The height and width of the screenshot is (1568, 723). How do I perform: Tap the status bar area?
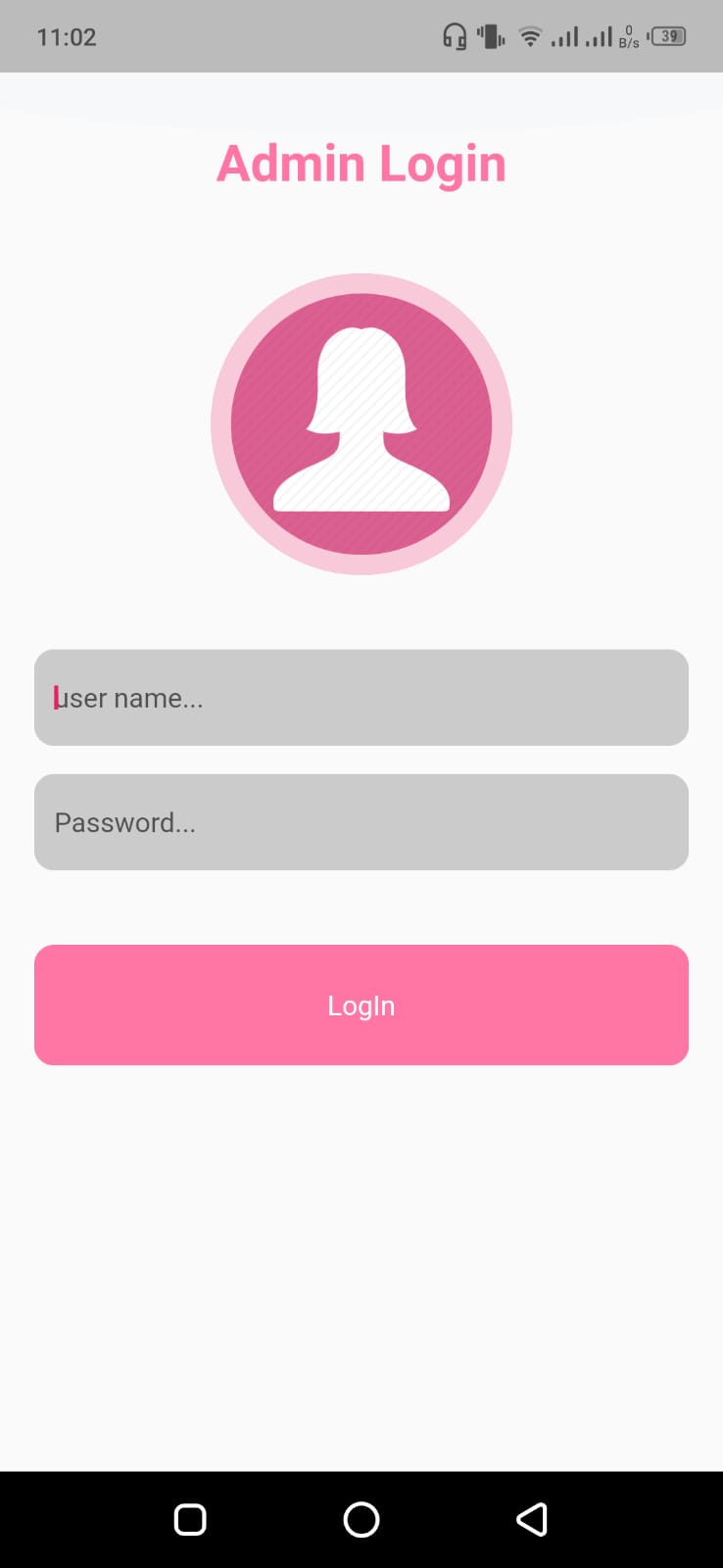(x=294, y=35)
